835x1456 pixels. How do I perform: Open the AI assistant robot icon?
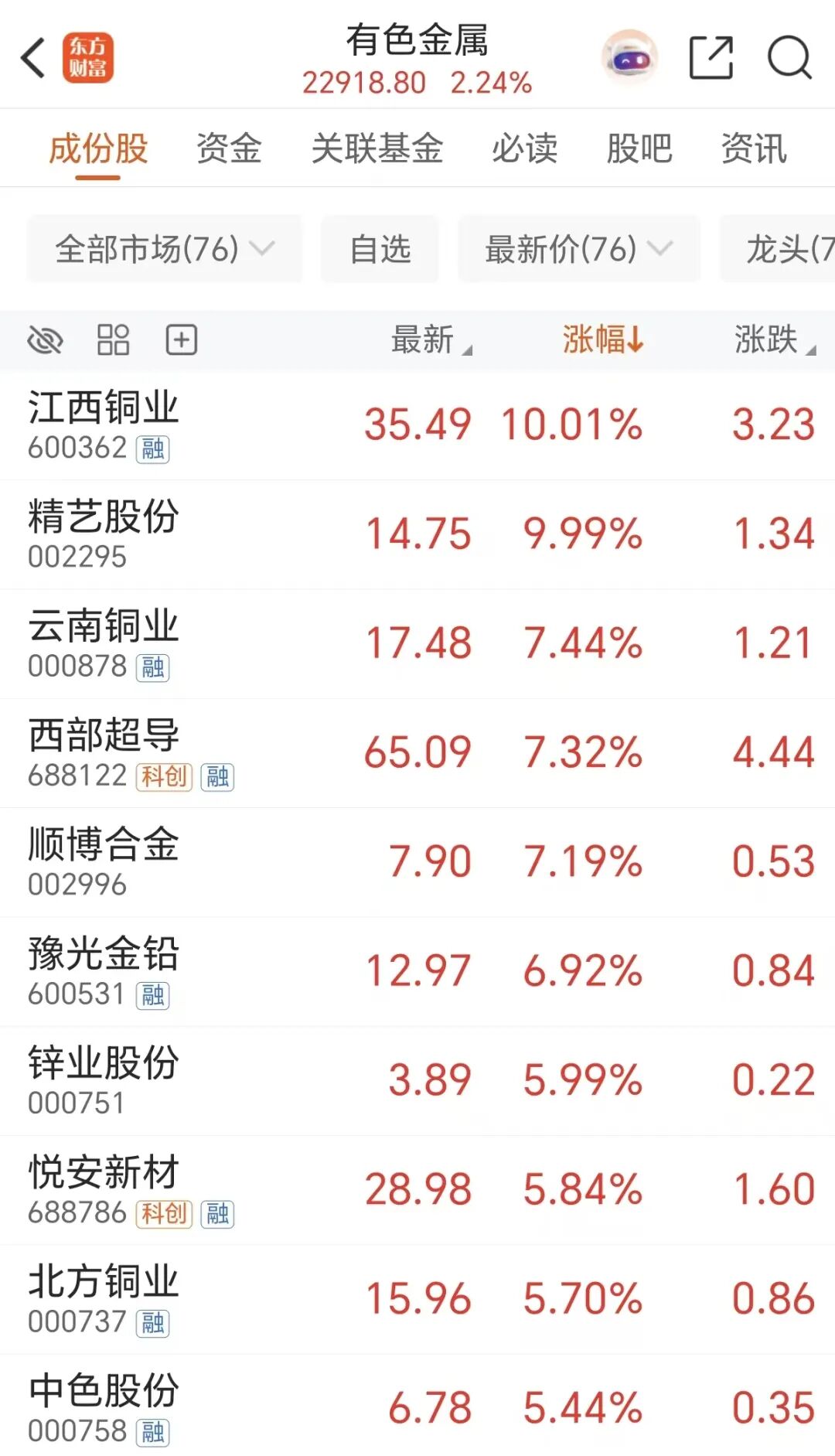(x=630, y=57)
